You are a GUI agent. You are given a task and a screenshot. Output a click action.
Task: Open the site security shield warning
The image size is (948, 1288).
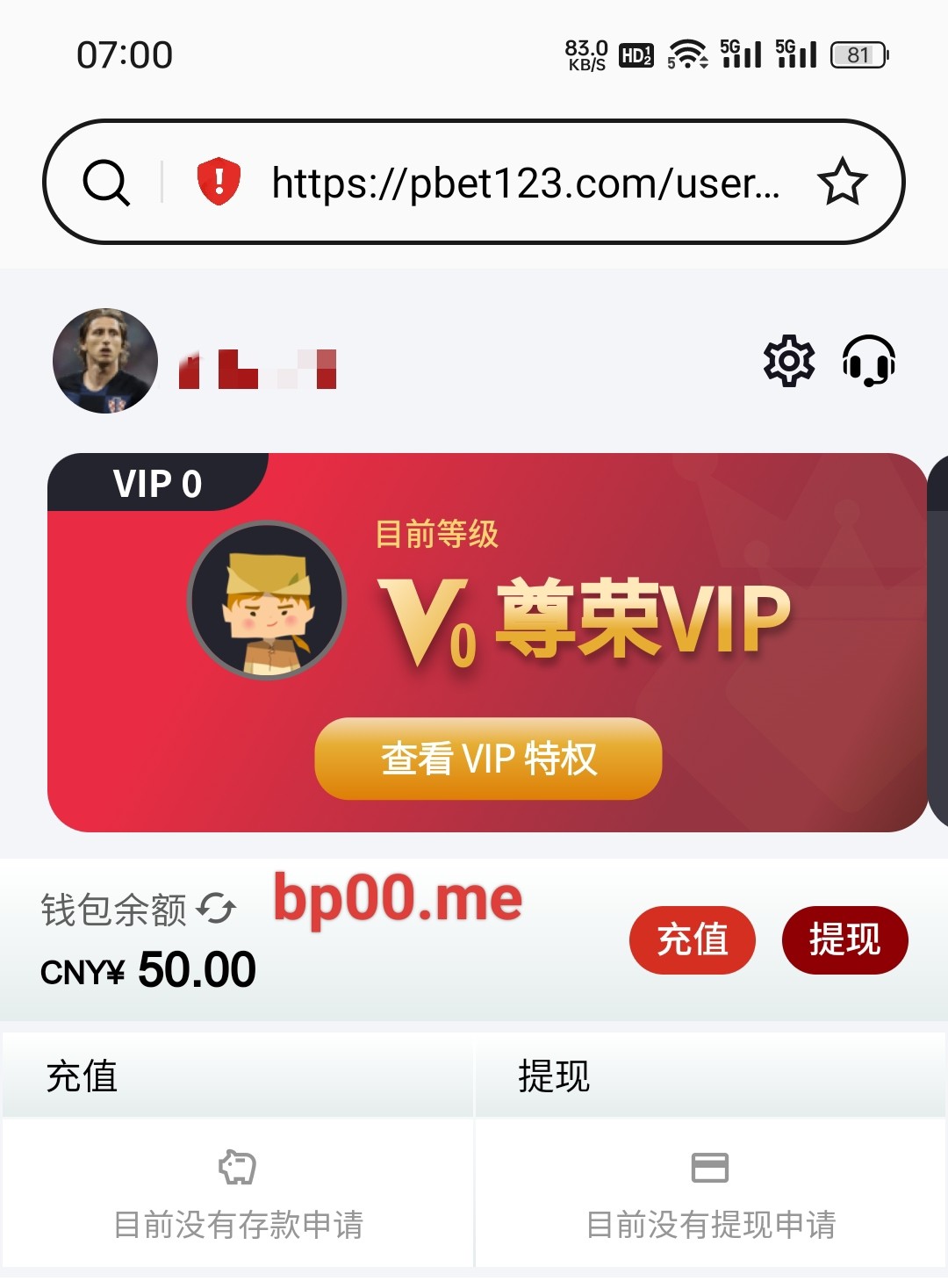click(x=219, y=182)
